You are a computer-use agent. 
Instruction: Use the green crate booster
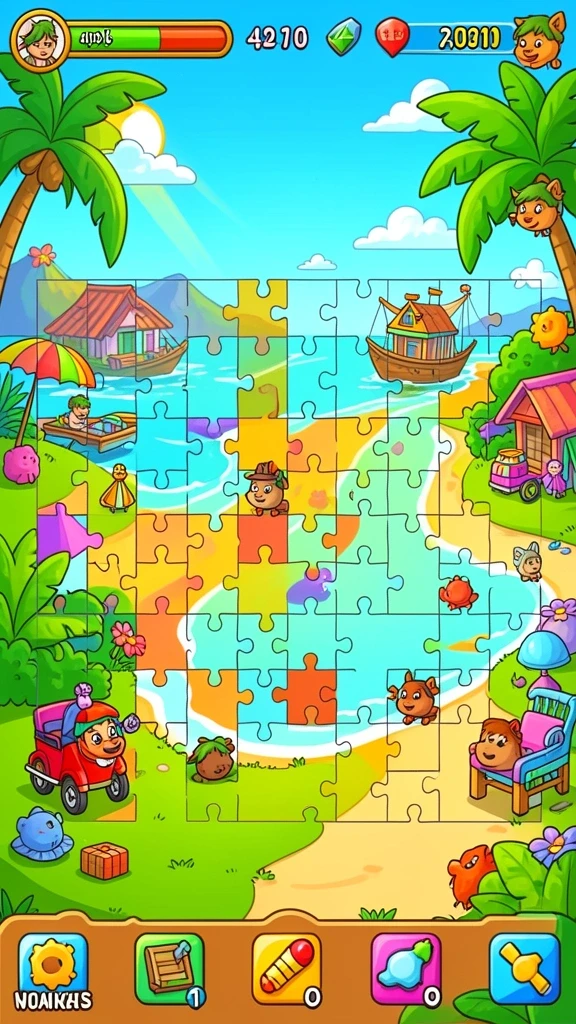[170, 968]
